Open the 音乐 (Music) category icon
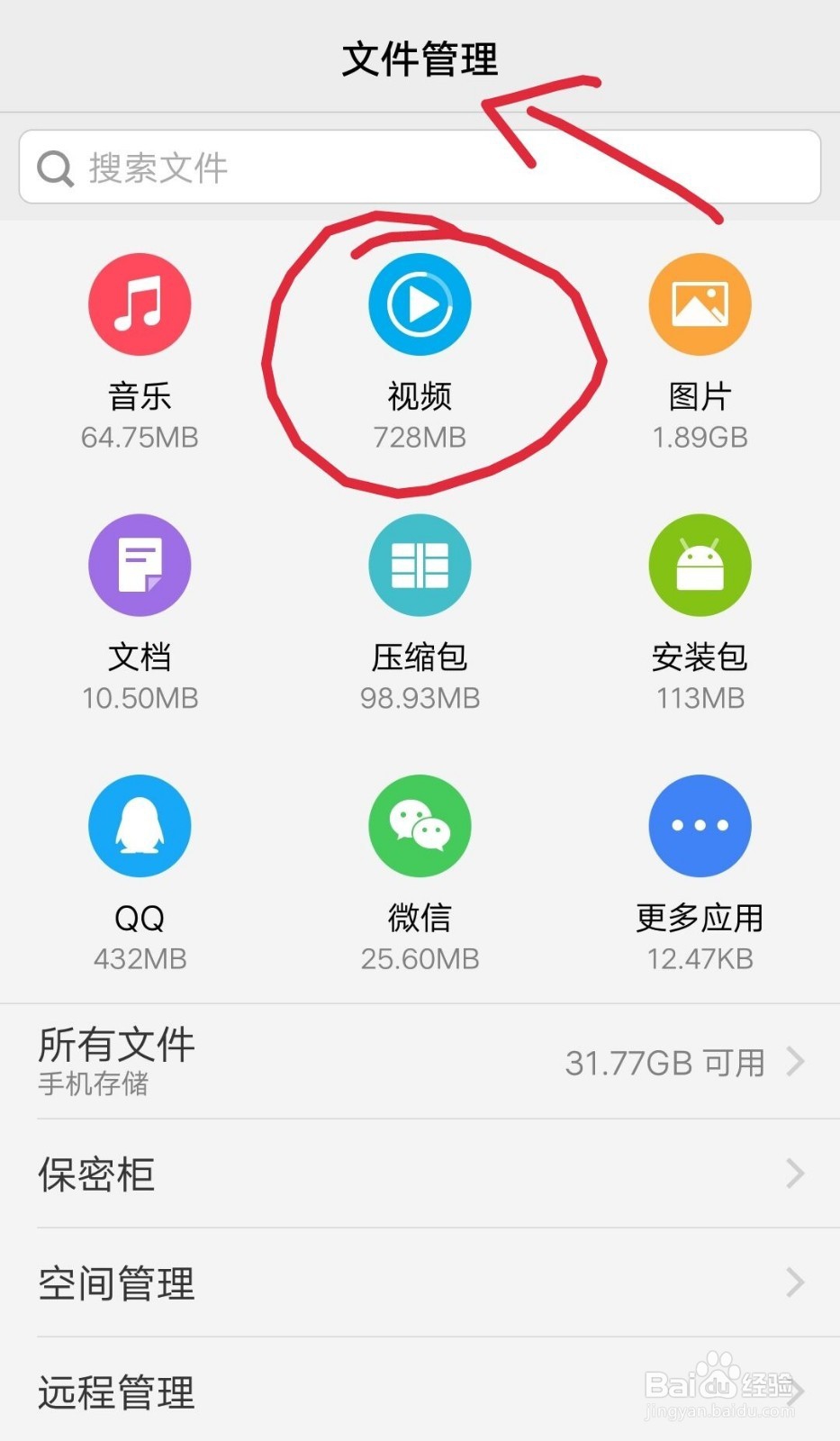This screenshot has width=840, height=1441. point(140,304)
